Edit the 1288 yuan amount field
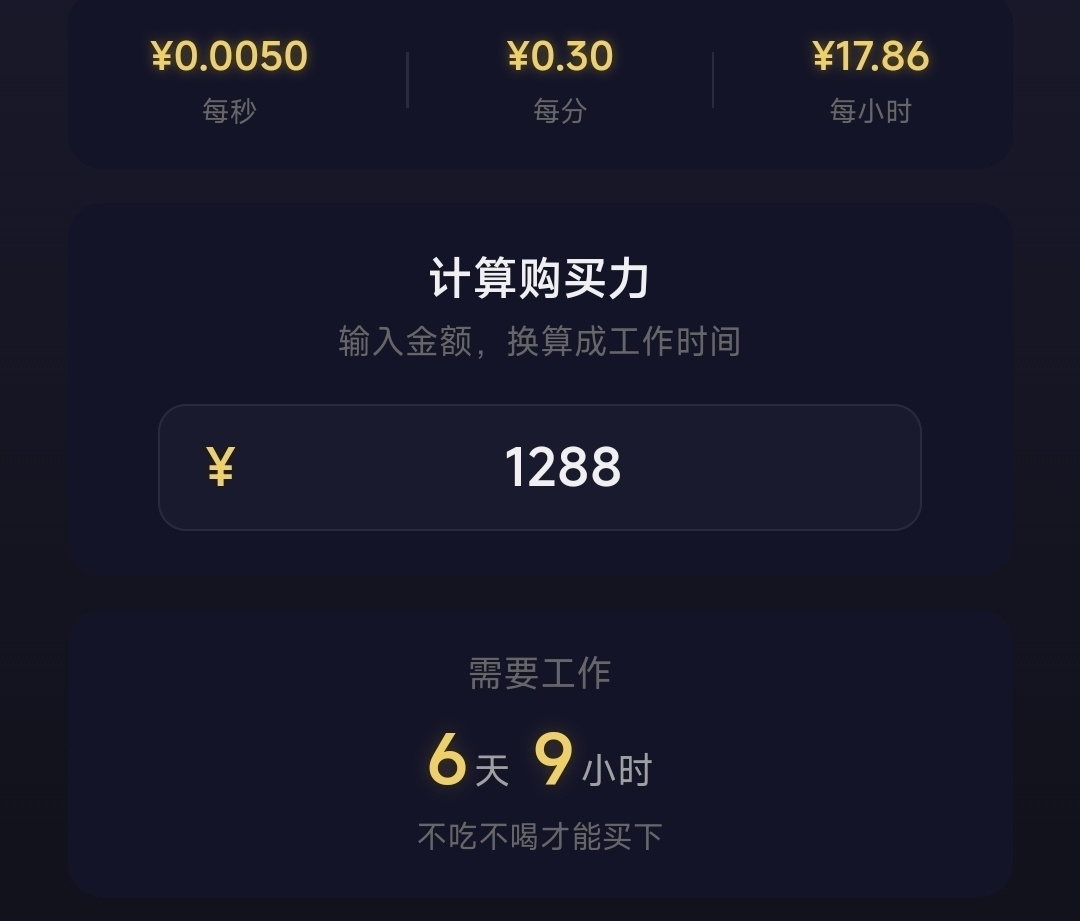This screenshot has height=921, width=1080. pyautogui.click(x=561, y=467)
